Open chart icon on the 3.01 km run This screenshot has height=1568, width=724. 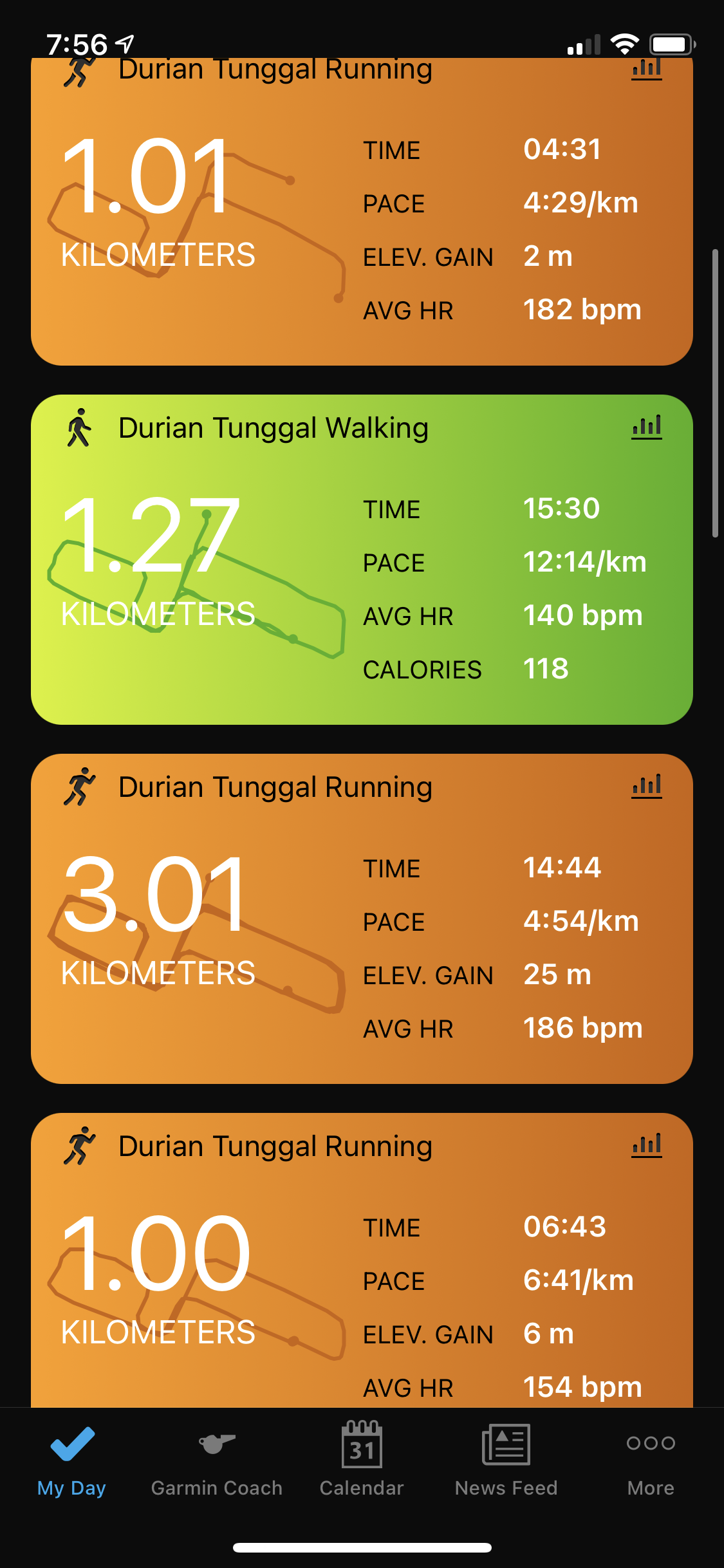tap(647, 787)
